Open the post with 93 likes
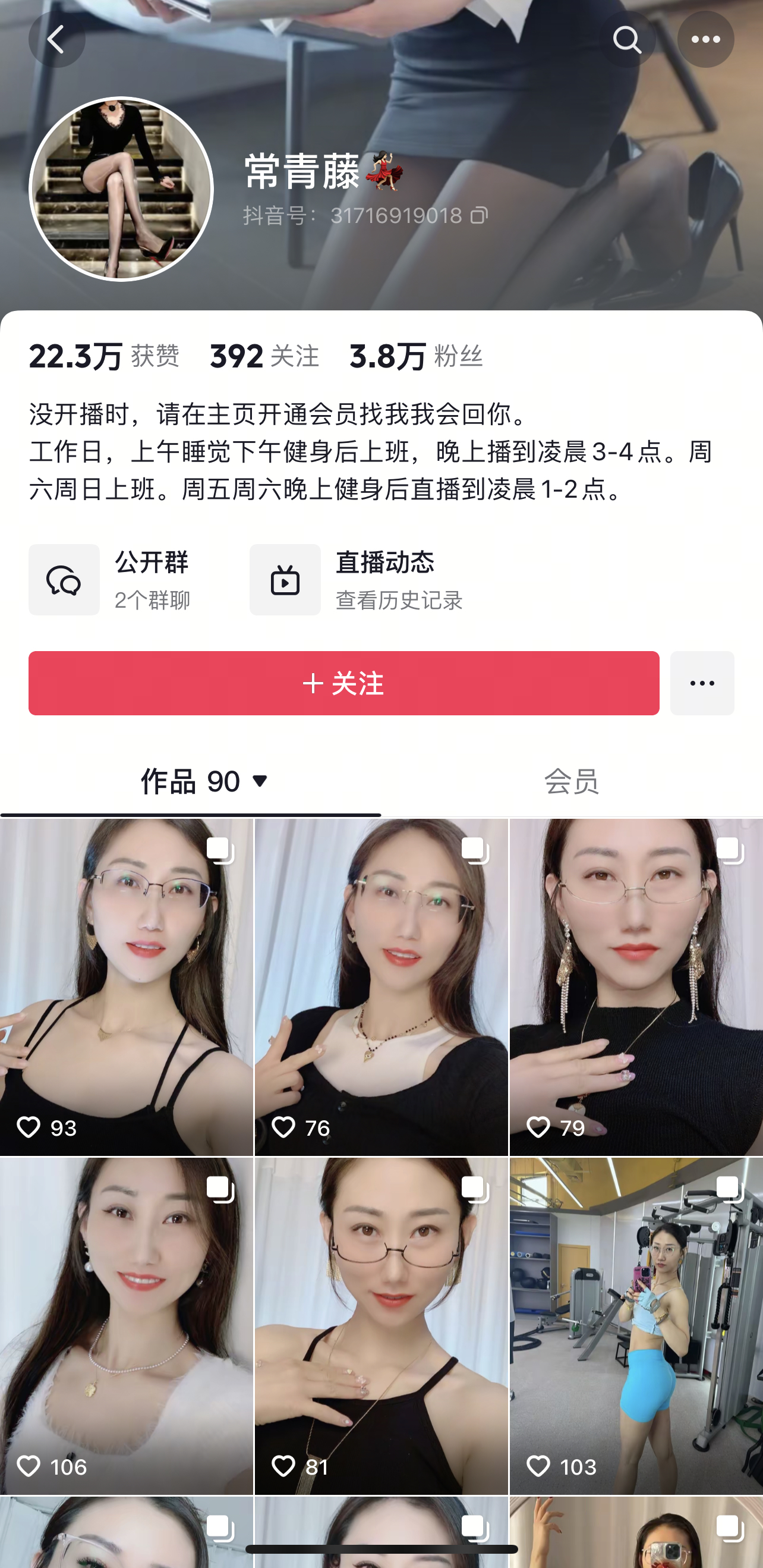The height and width of the screenshot is (1568, 763). tap(126, 986)
